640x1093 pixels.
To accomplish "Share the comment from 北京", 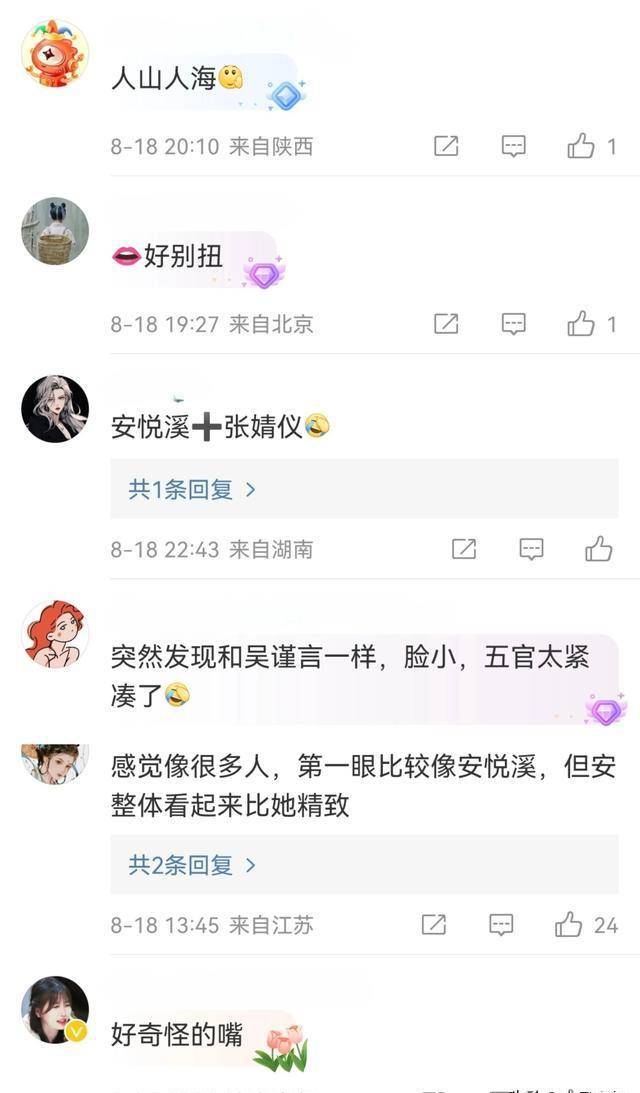I will (x=446, y=324).
